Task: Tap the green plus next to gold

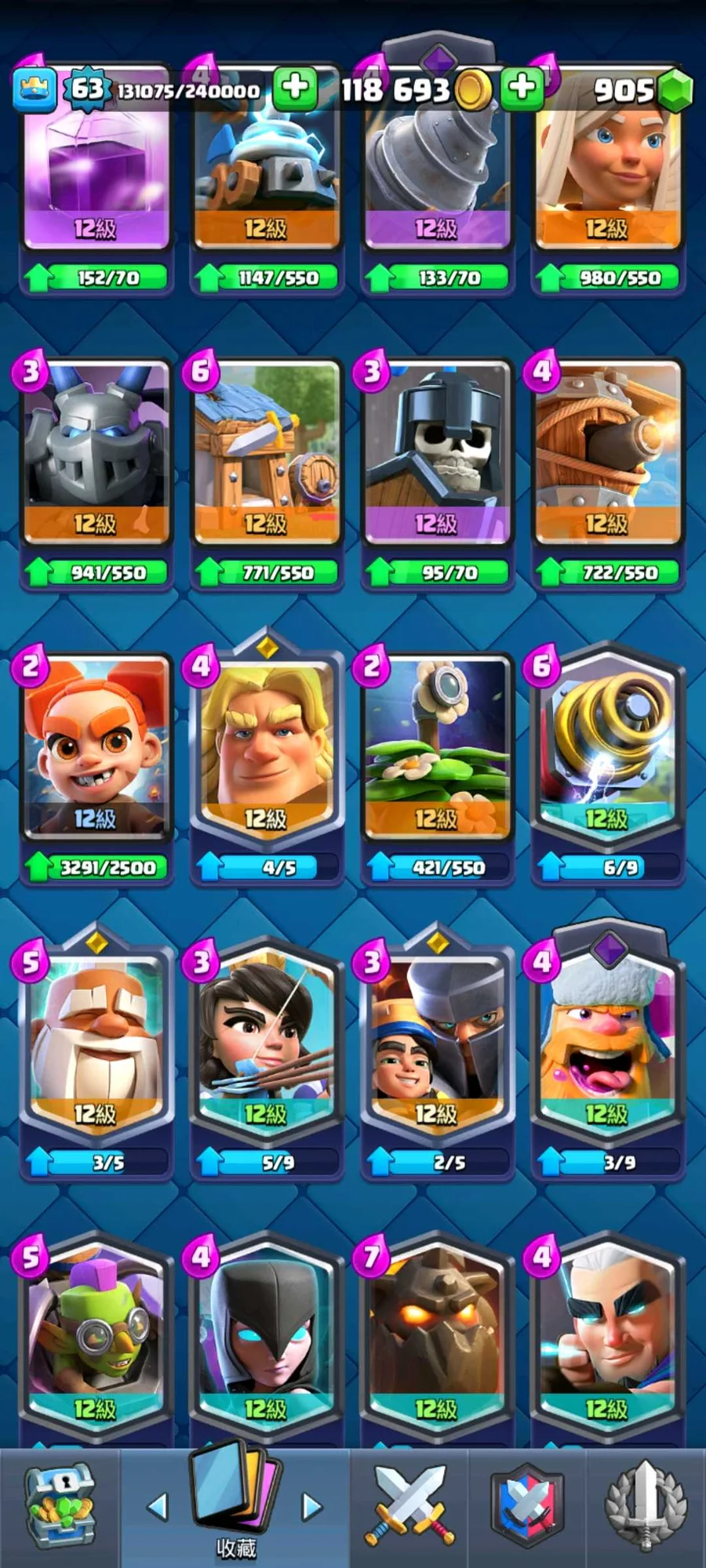Action: point(522,88)
